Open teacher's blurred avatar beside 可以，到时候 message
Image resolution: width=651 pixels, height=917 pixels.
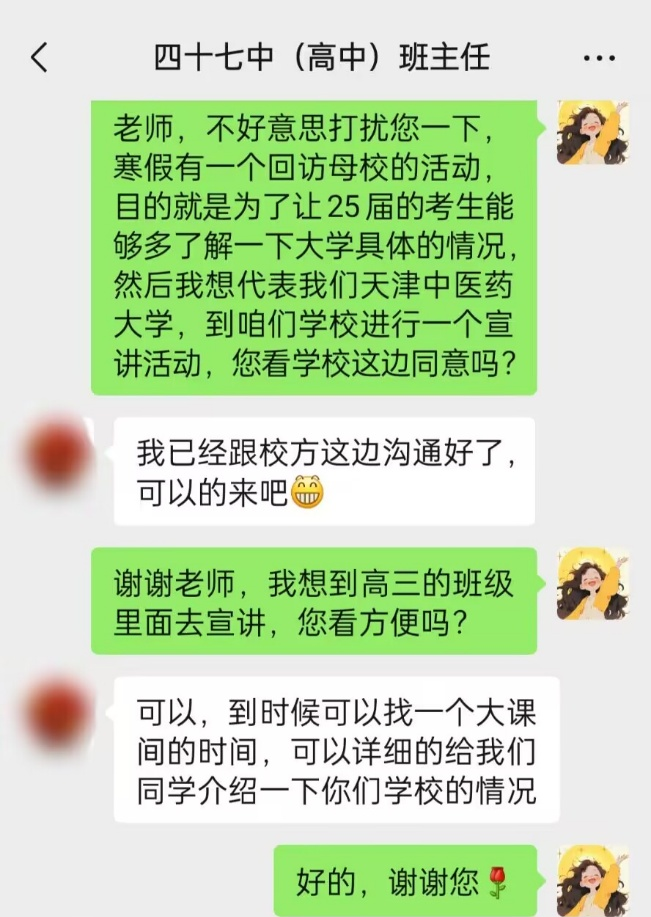pos(59,712)
